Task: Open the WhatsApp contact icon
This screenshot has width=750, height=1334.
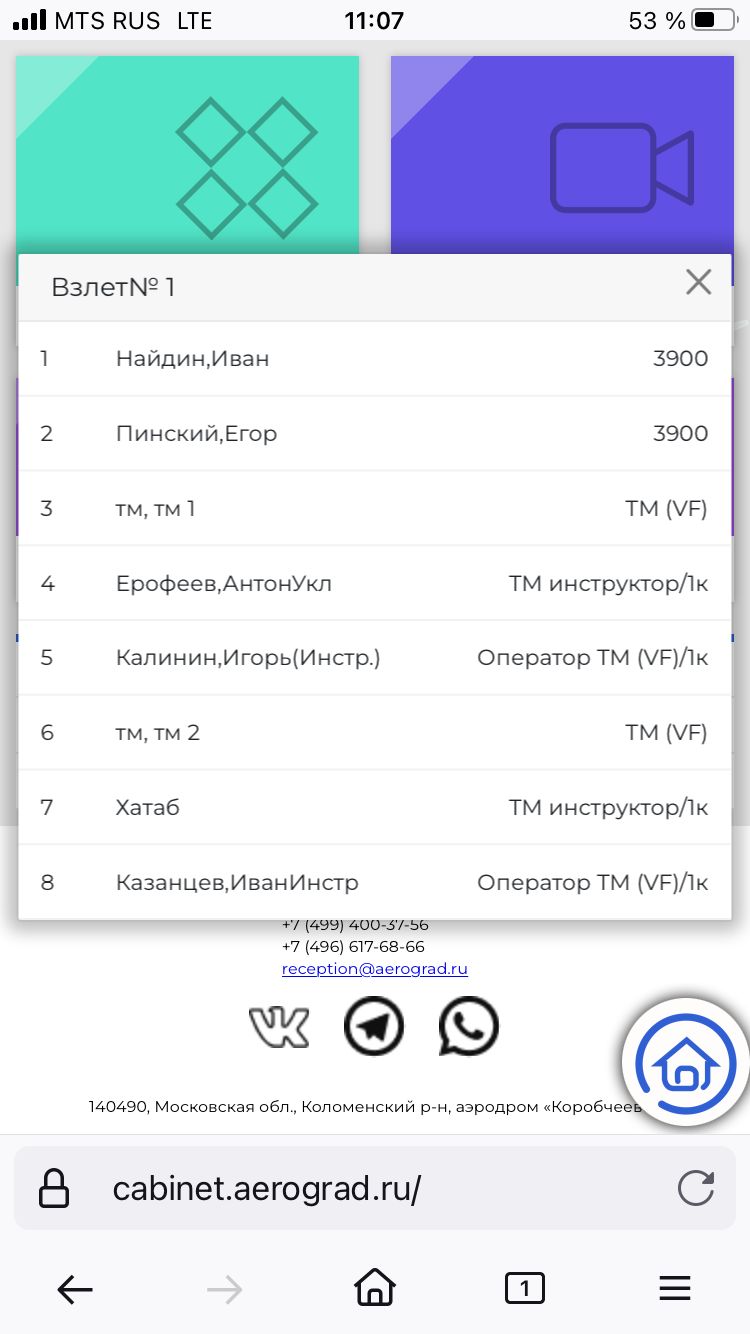Action: pos(468,1027)
